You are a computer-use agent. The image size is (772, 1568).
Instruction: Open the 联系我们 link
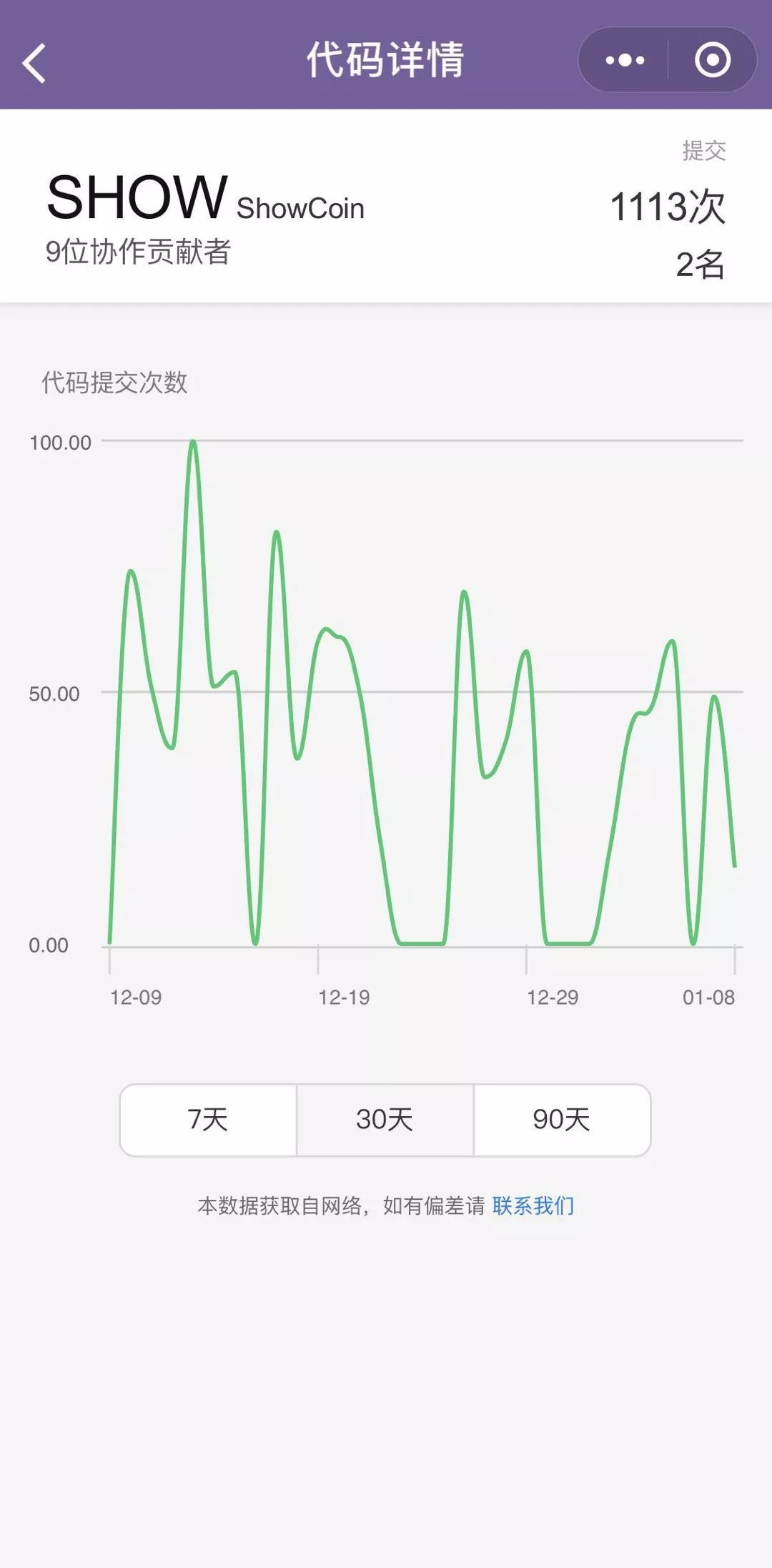pyautogui.click(x=533, y=1206)
